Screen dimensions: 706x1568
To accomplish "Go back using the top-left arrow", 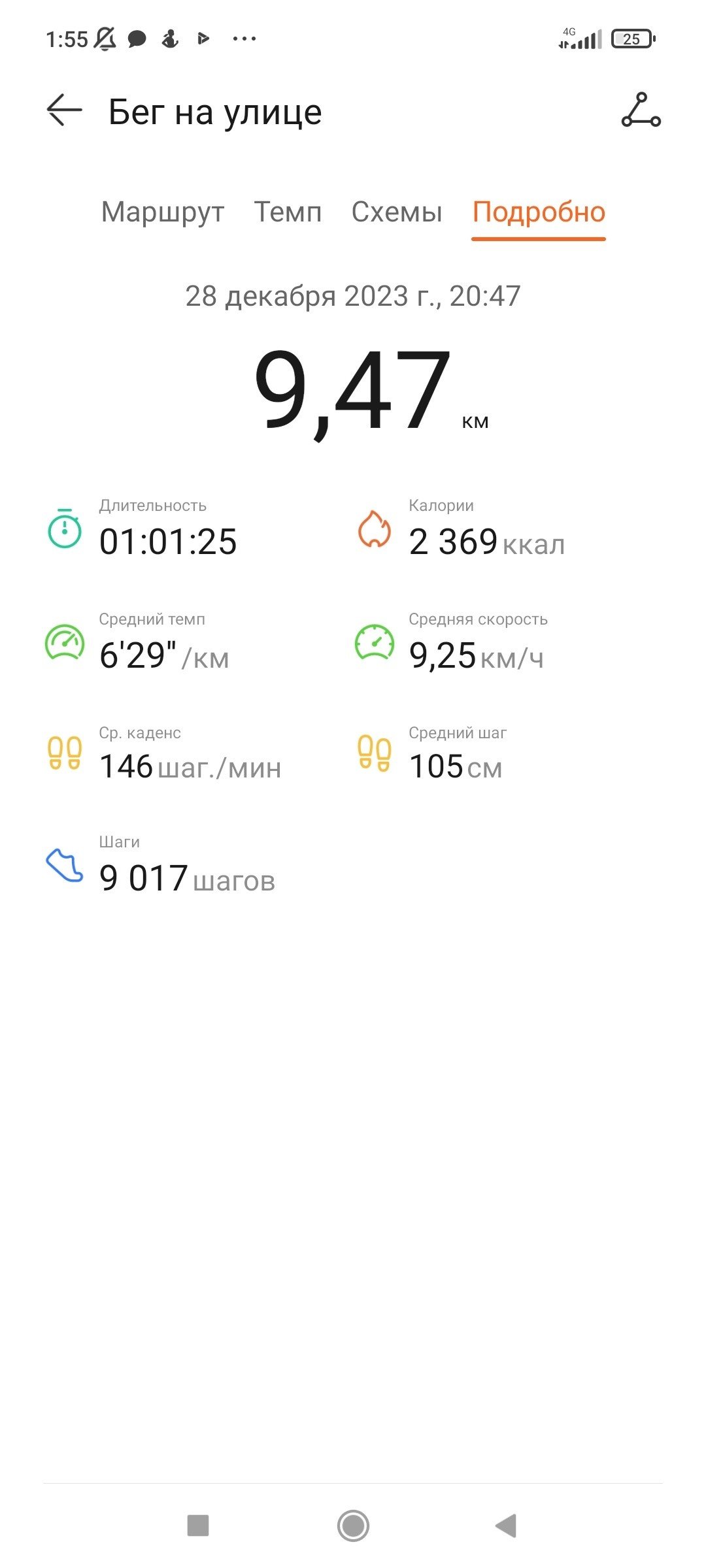I will 64,110.
